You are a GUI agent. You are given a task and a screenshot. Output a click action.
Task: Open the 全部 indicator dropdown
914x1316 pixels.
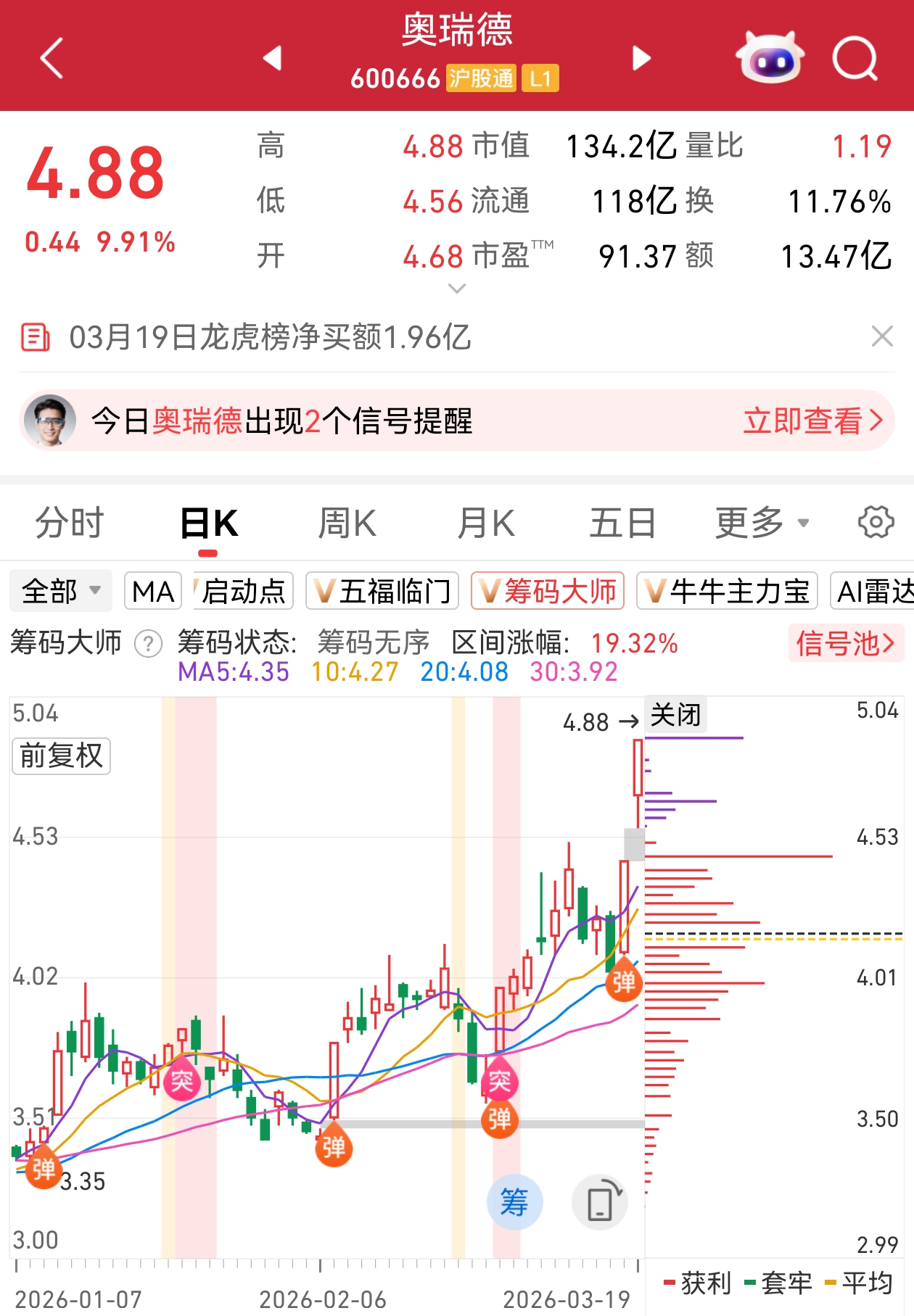tap(61, 592)
